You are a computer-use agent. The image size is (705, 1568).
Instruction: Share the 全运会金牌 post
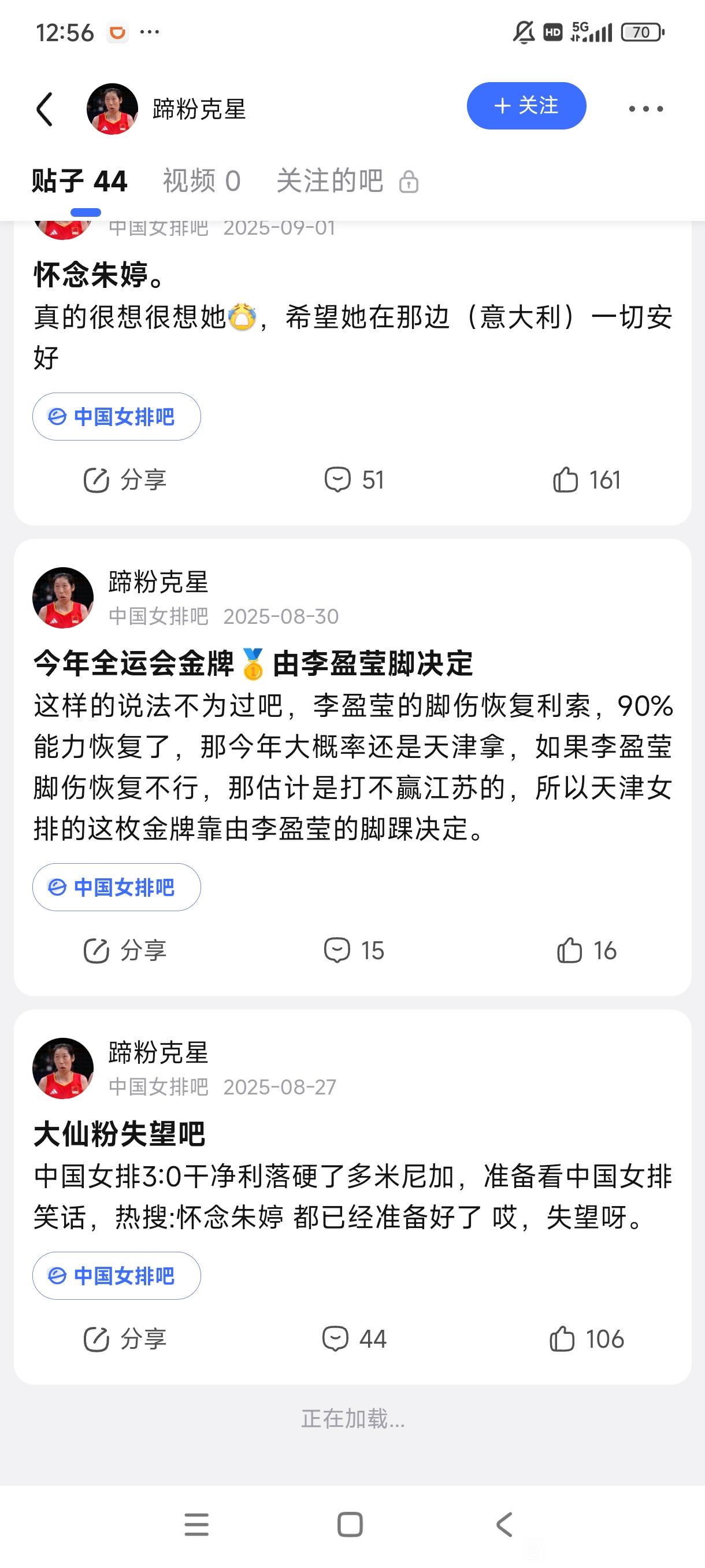click(125, 951)
